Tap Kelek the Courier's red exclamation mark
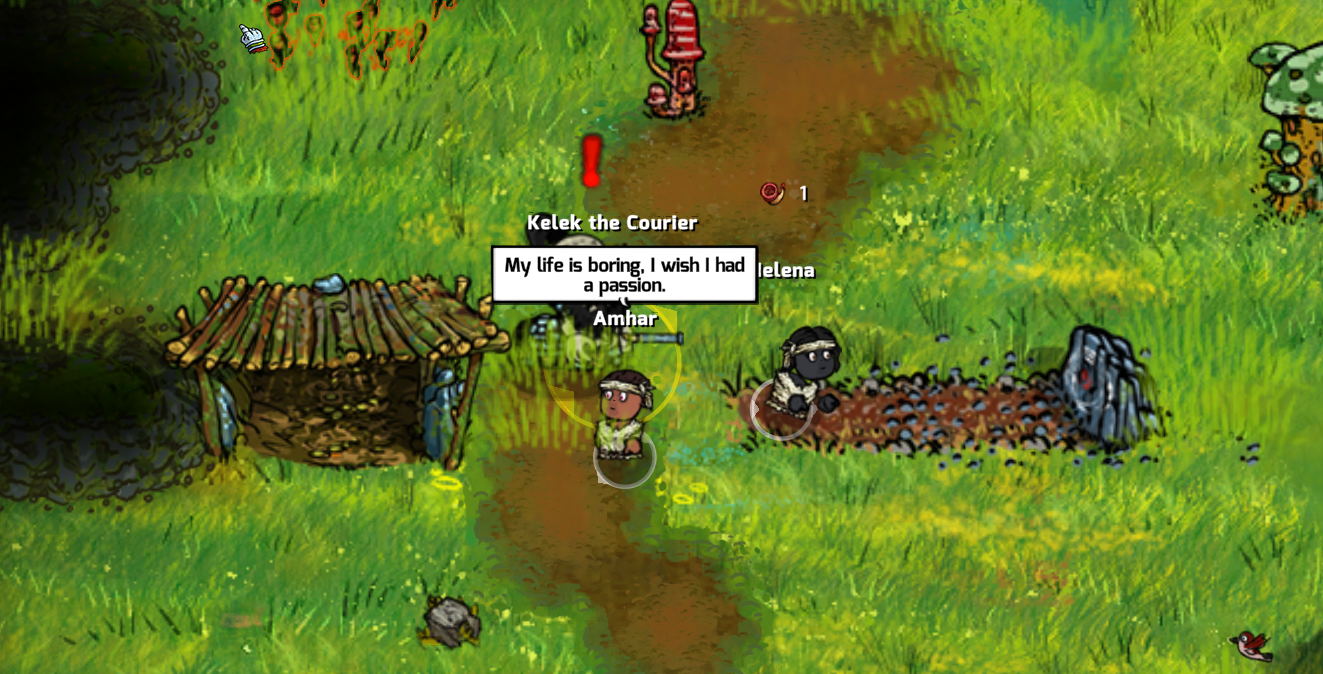 pos(592,161)
